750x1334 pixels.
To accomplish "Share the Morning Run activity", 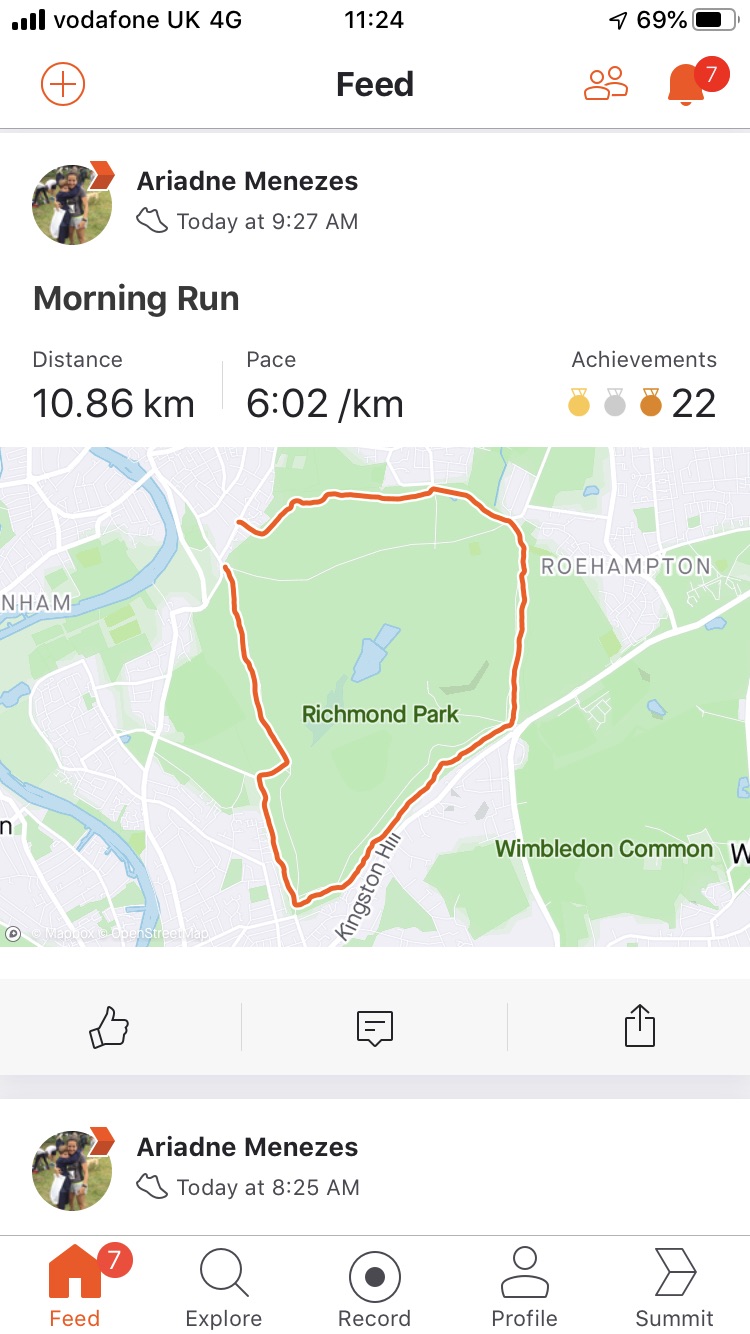I will 640,1027.
